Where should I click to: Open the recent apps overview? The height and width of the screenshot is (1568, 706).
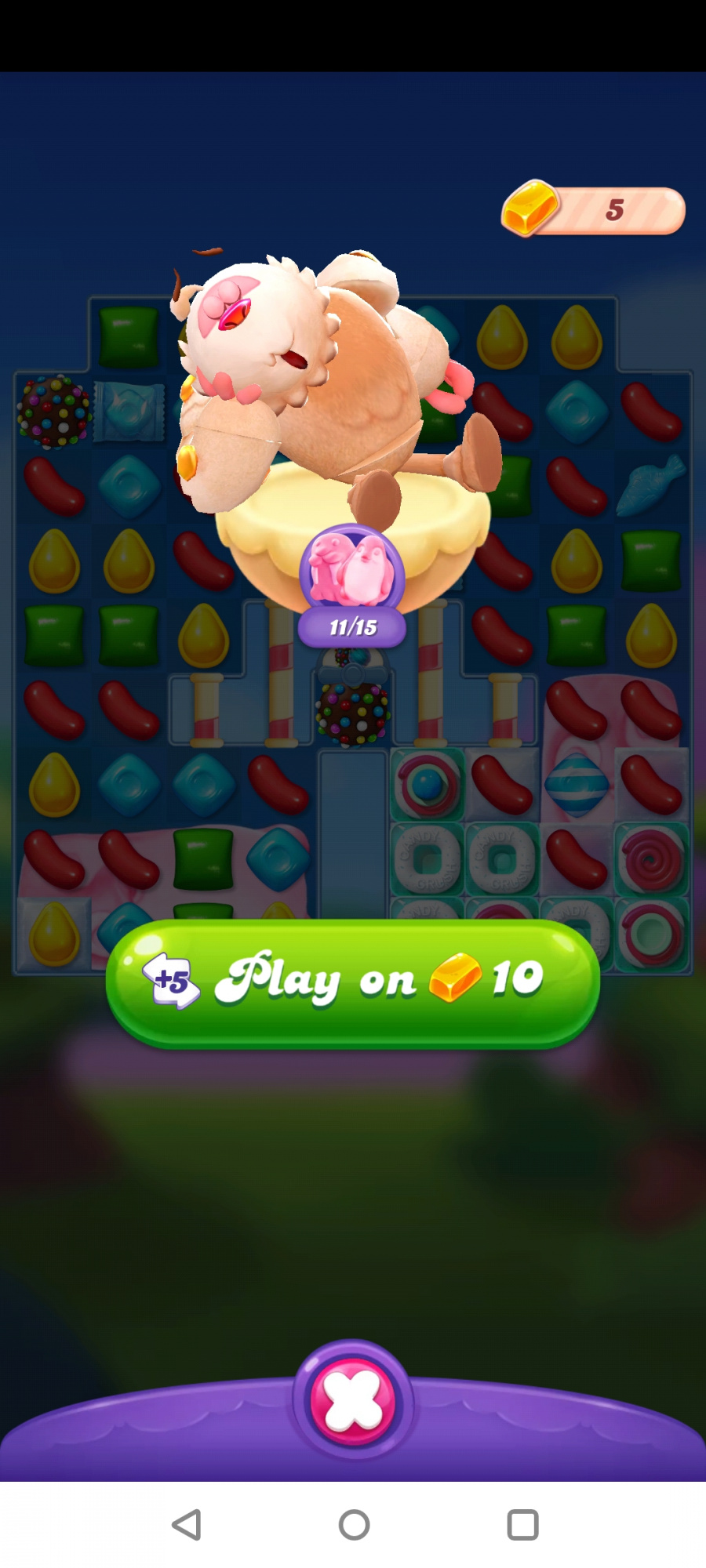pyautogui.click(x=522, y=1525)
